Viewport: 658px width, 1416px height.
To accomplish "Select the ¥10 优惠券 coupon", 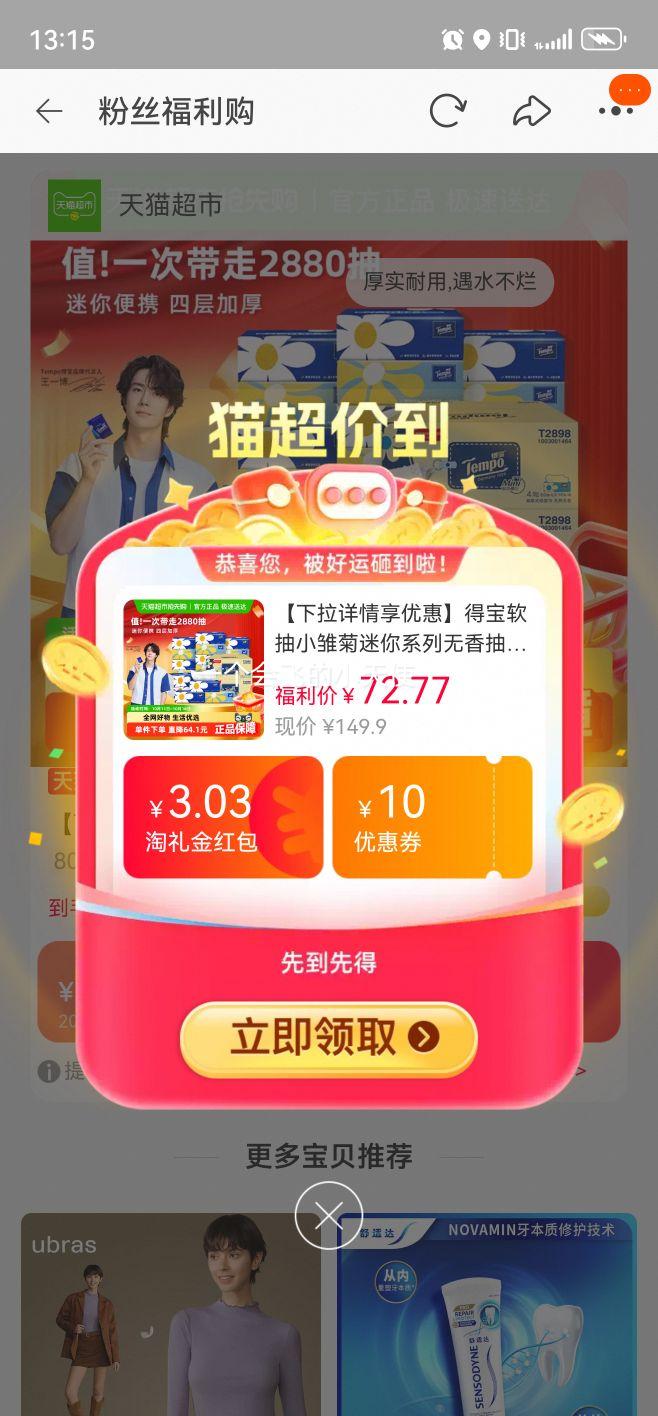I will tap(432, 817).
